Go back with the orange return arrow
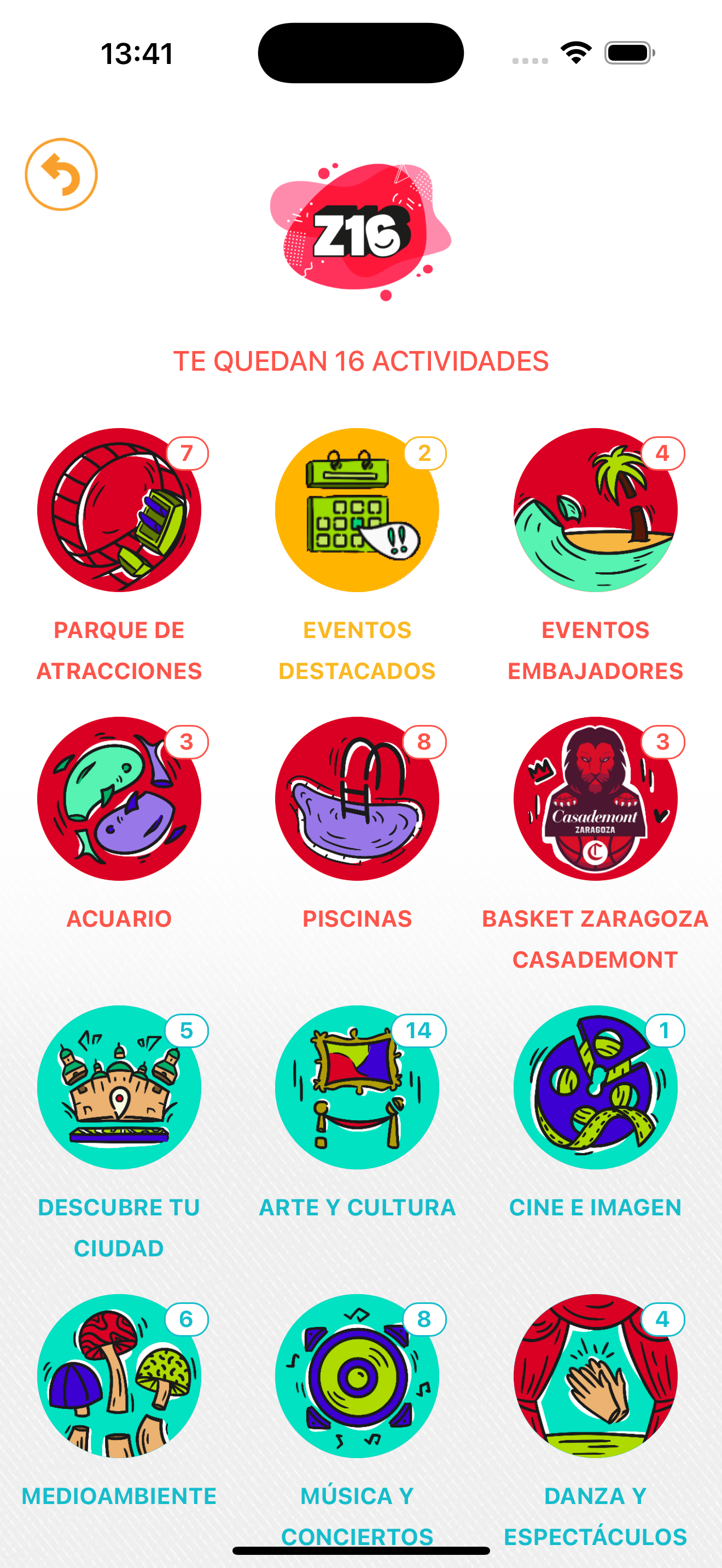The image size is (722, 1568). [x=61, y=175]
